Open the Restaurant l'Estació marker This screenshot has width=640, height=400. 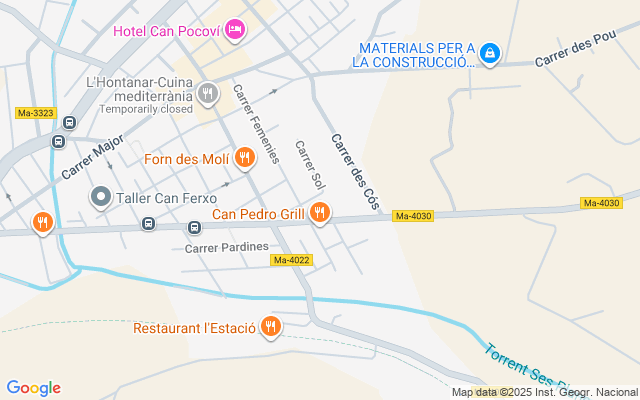point(270,326)
